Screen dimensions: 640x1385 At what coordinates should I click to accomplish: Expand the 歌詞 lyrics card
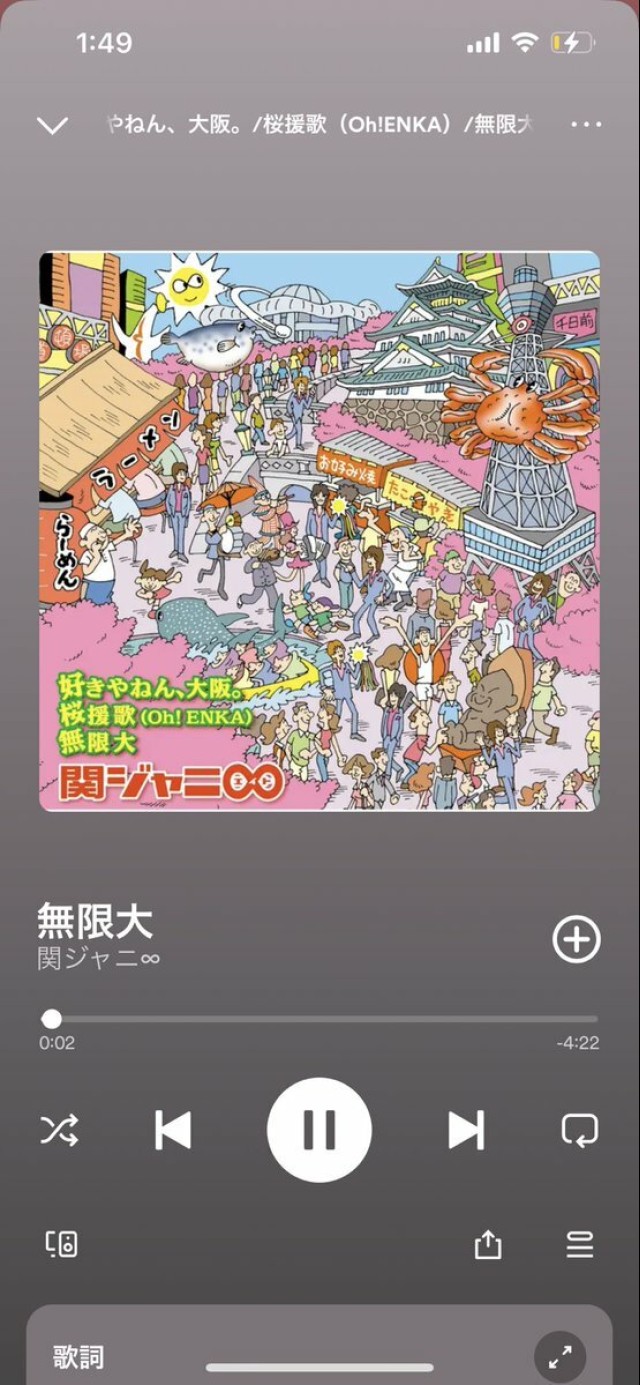point(560,1356)
